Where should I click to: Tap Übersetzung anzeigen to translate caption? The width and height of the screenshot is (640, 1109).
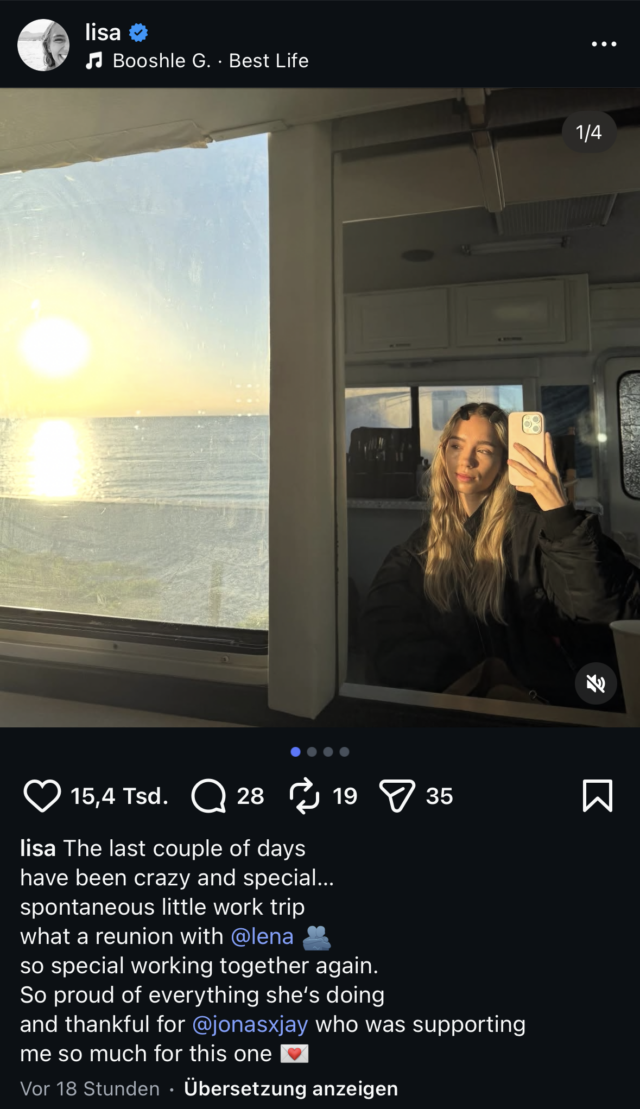tap(291, 1089)
